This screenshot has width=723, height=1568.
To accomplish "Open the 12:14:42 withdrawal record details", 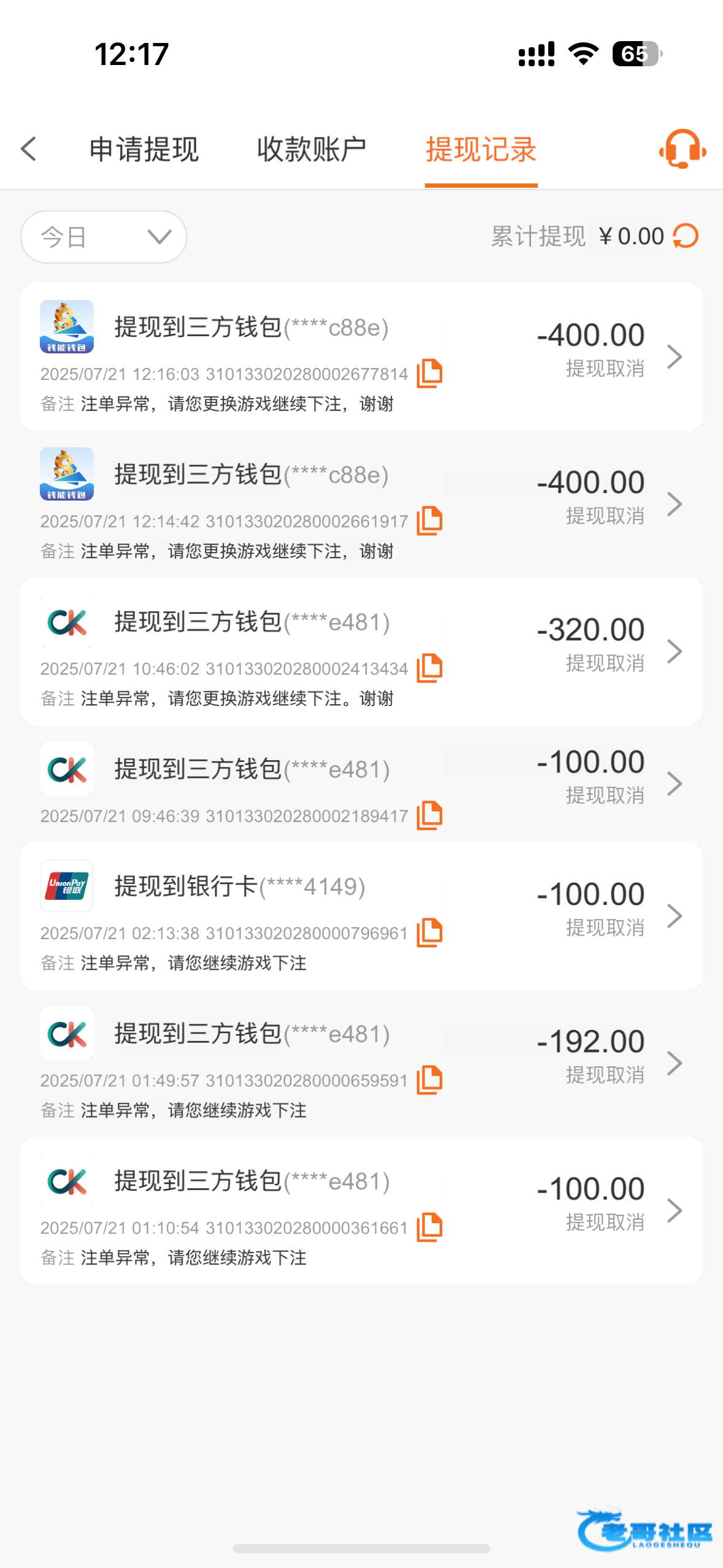I will pyautogui.click(x=361, y=504).
